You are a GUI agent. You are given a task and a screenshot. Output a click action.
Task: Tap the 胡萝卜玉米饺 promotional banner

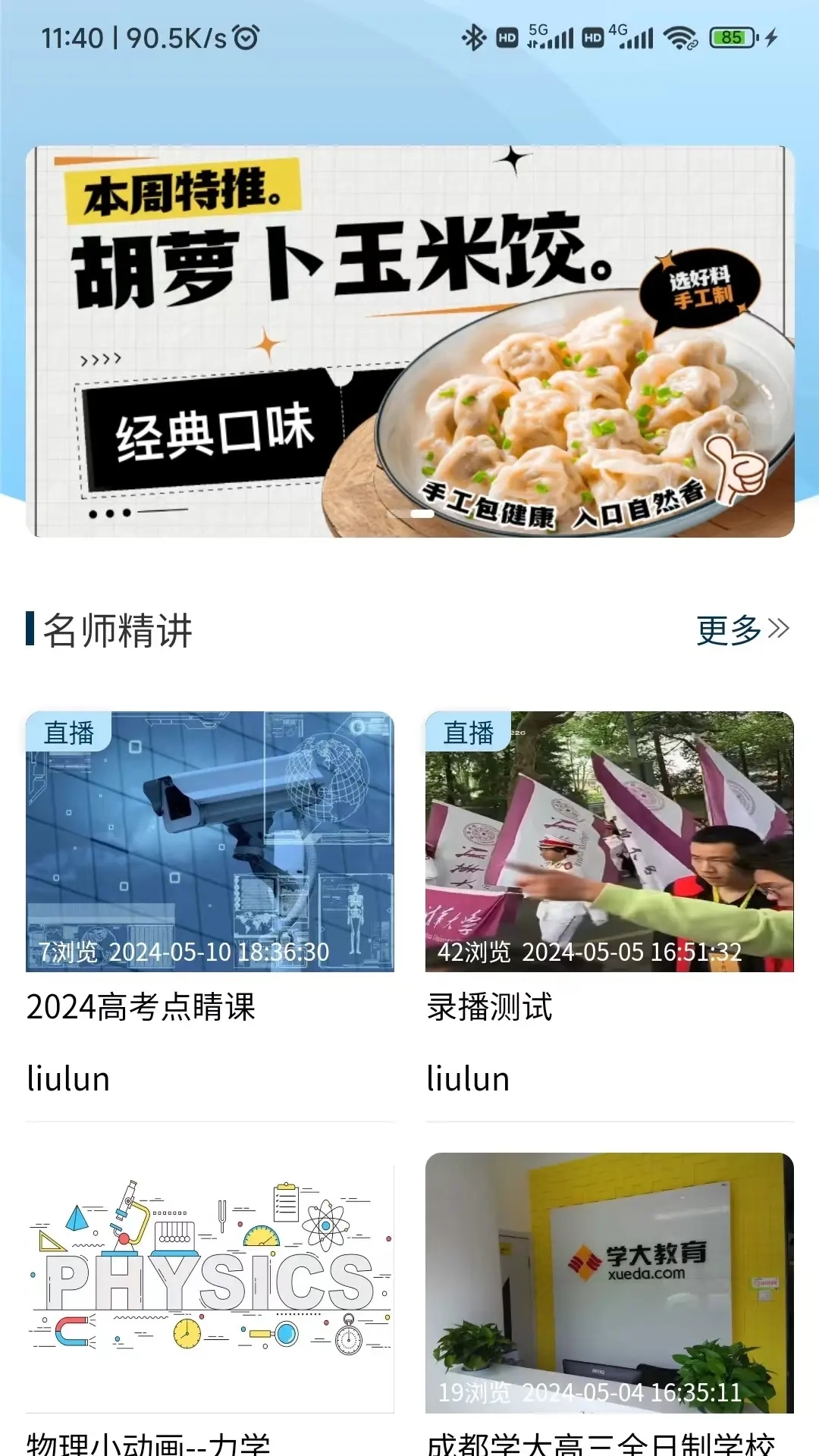tap(409, 341)
